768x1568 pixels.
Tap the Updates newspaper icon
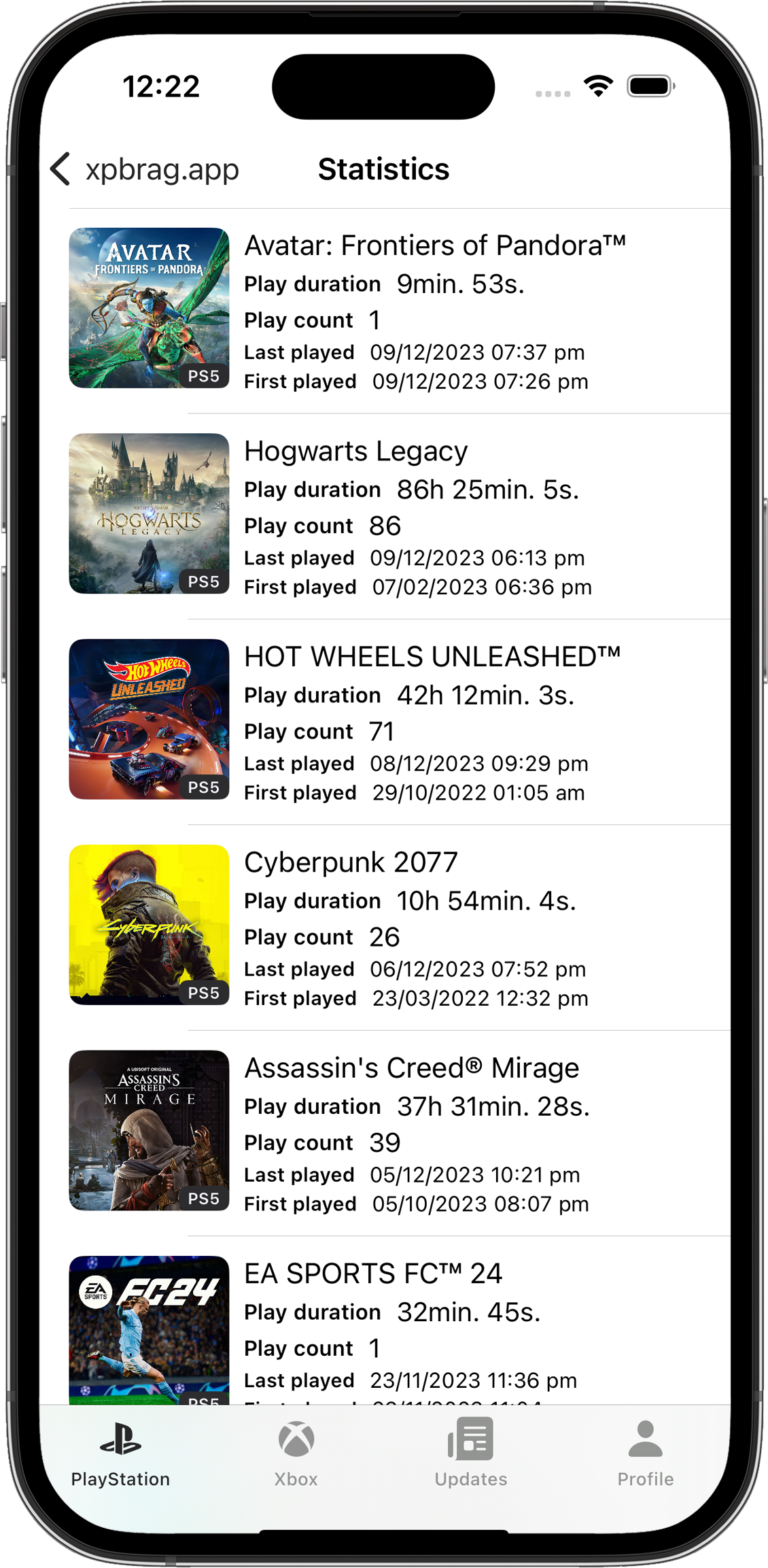(471, 1437)
